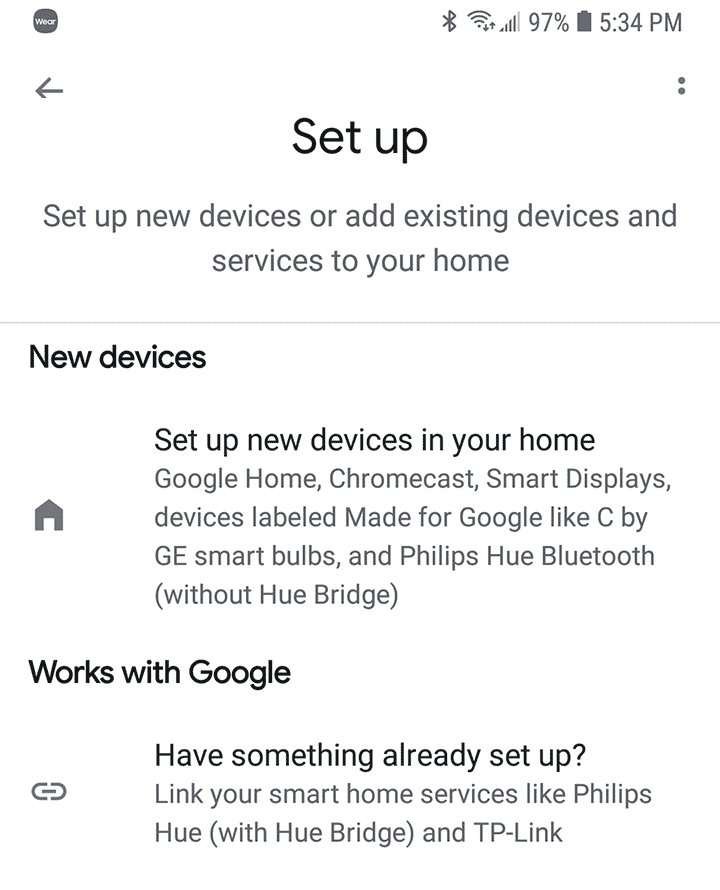Go back using the arrow icon
Viewport: 720px width, 890px height.
49,90
